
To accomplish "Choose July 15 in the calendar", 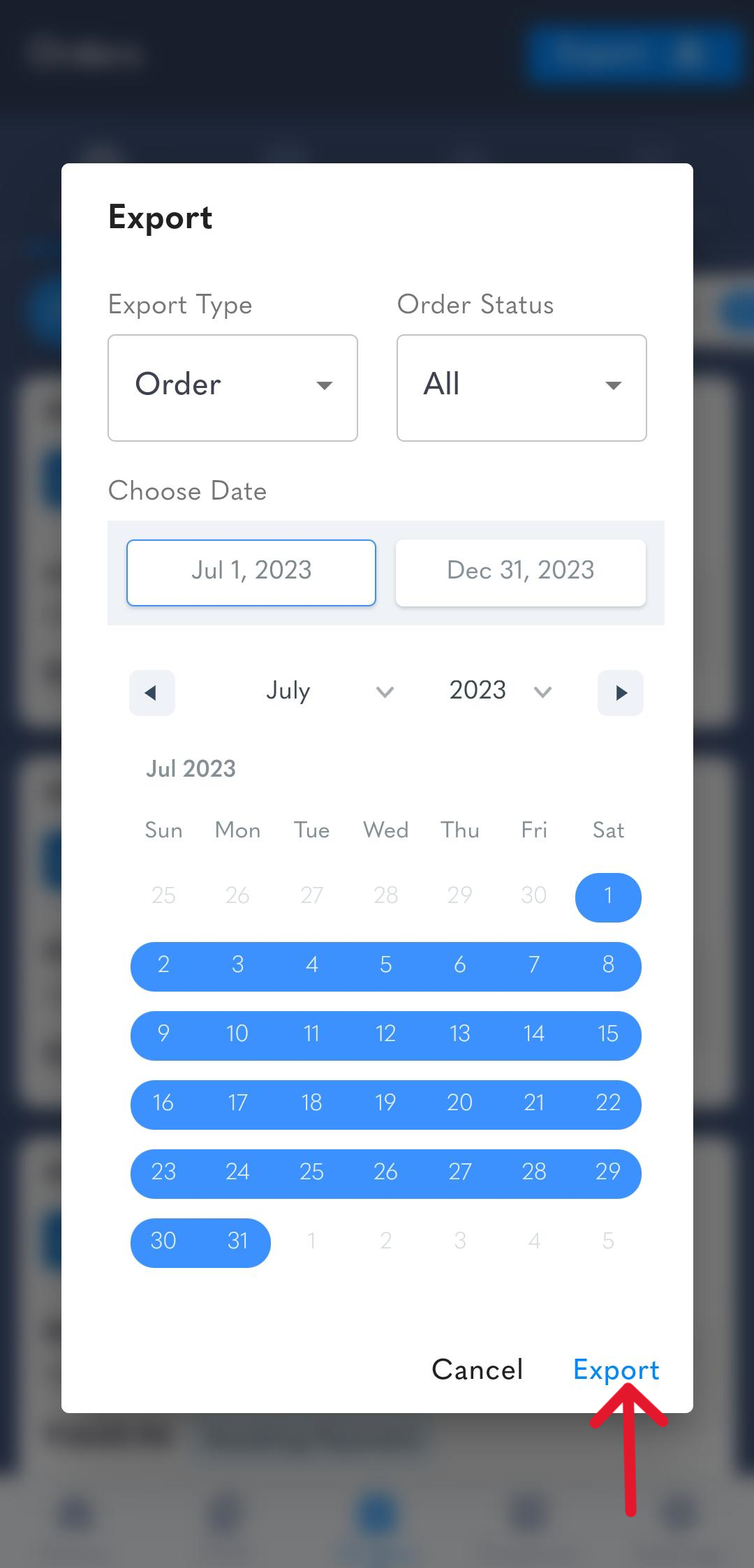I will pos(608,1036).
